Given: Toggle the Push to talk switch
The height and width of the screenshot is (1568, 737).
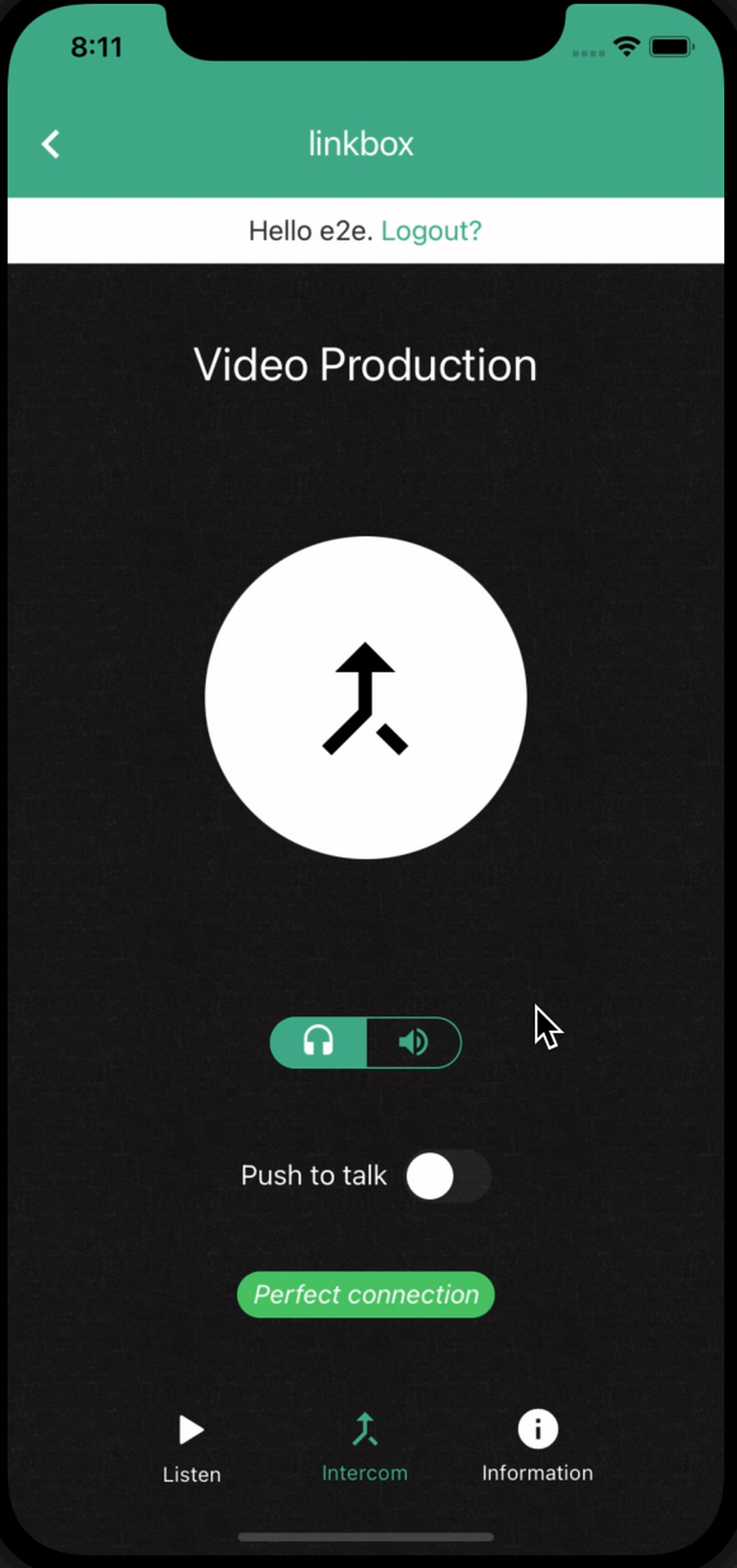Looking at the screenshot, I should pyautogui.click(x=448, y=1176).
